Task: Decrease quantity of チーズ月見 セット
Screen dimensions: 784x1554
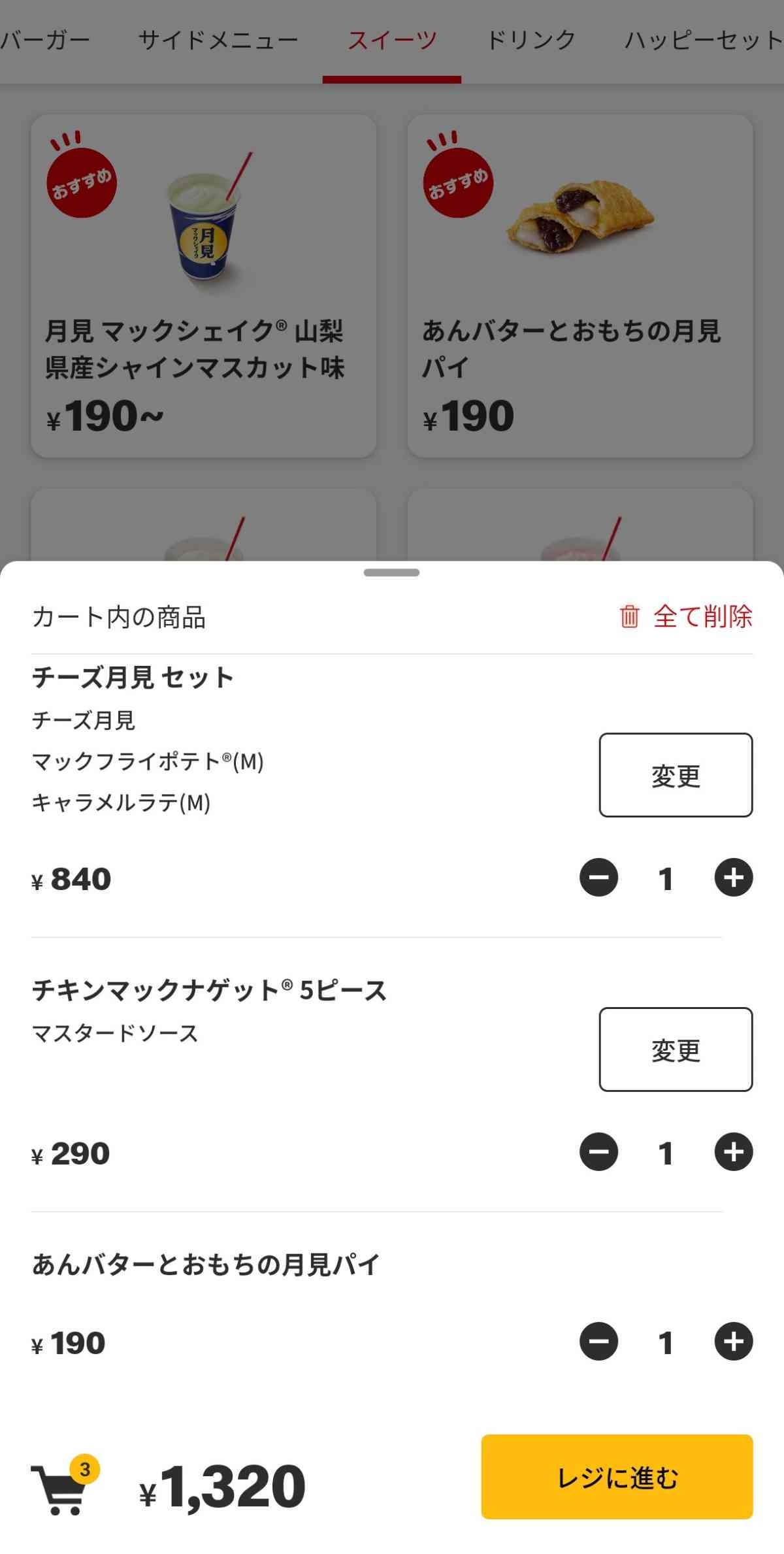Action: click(x=598, y=878)
